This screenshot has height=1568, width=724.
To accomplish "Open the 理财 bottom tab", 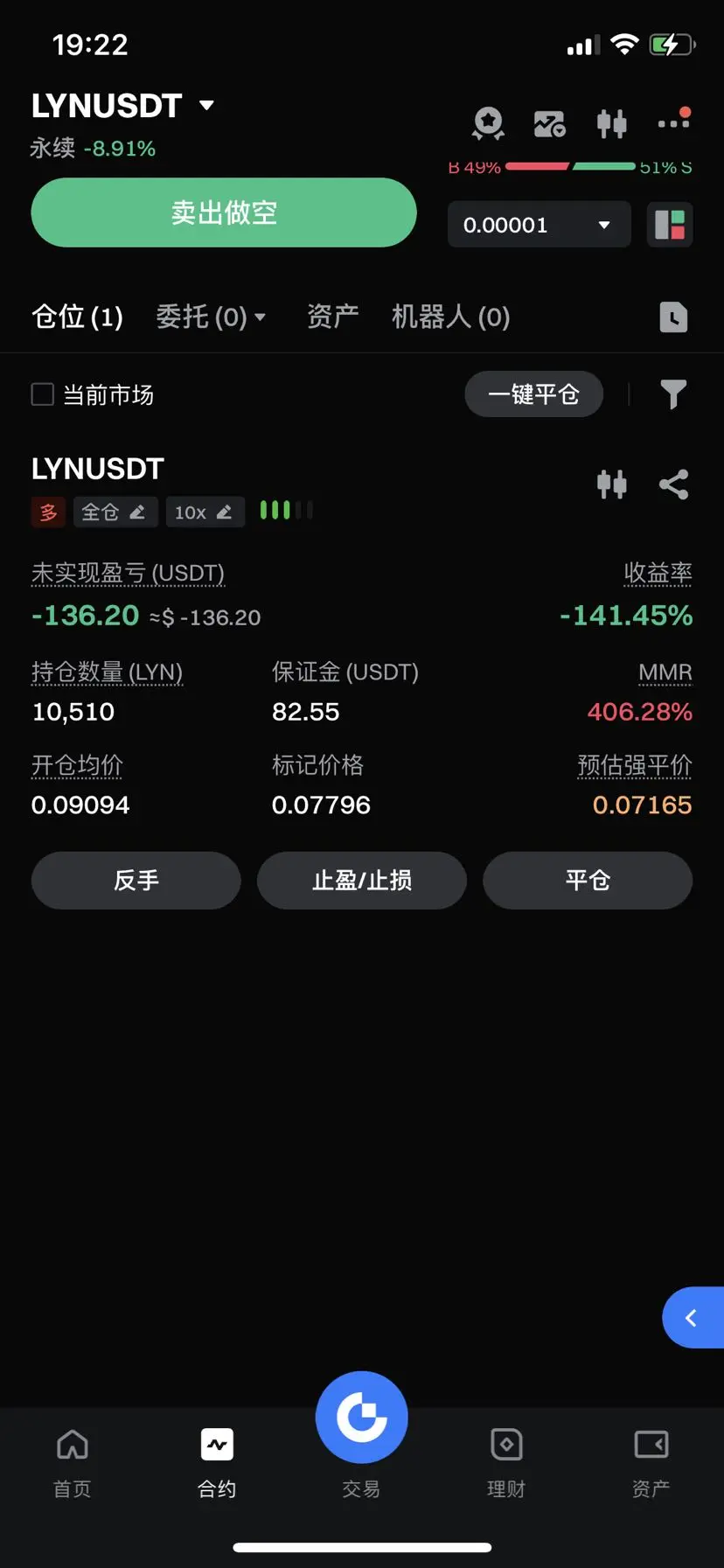I will click(506, 1462).
